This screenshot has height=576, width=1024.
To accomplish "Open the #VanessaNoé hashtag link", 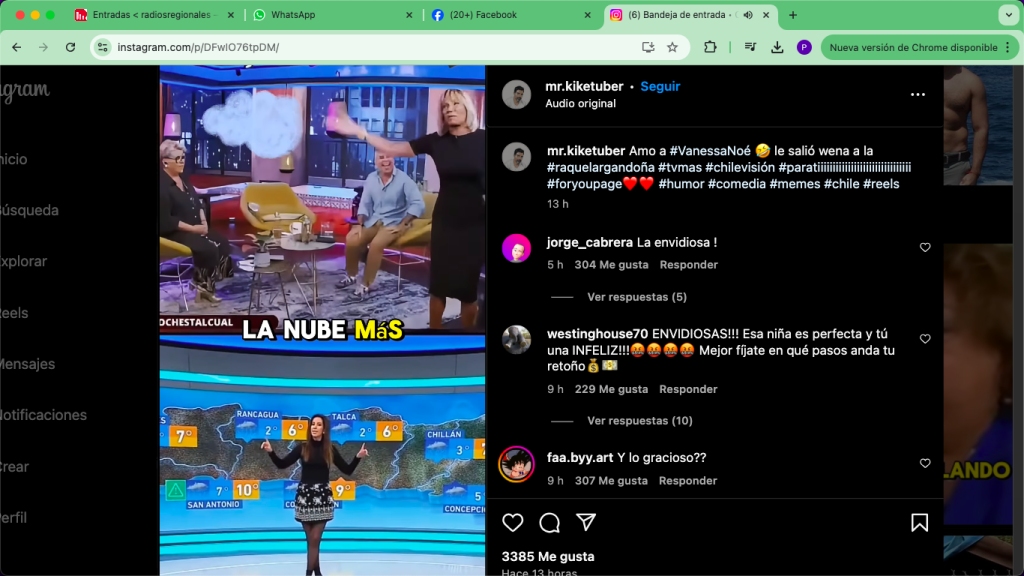I will (x=710, y=151).
